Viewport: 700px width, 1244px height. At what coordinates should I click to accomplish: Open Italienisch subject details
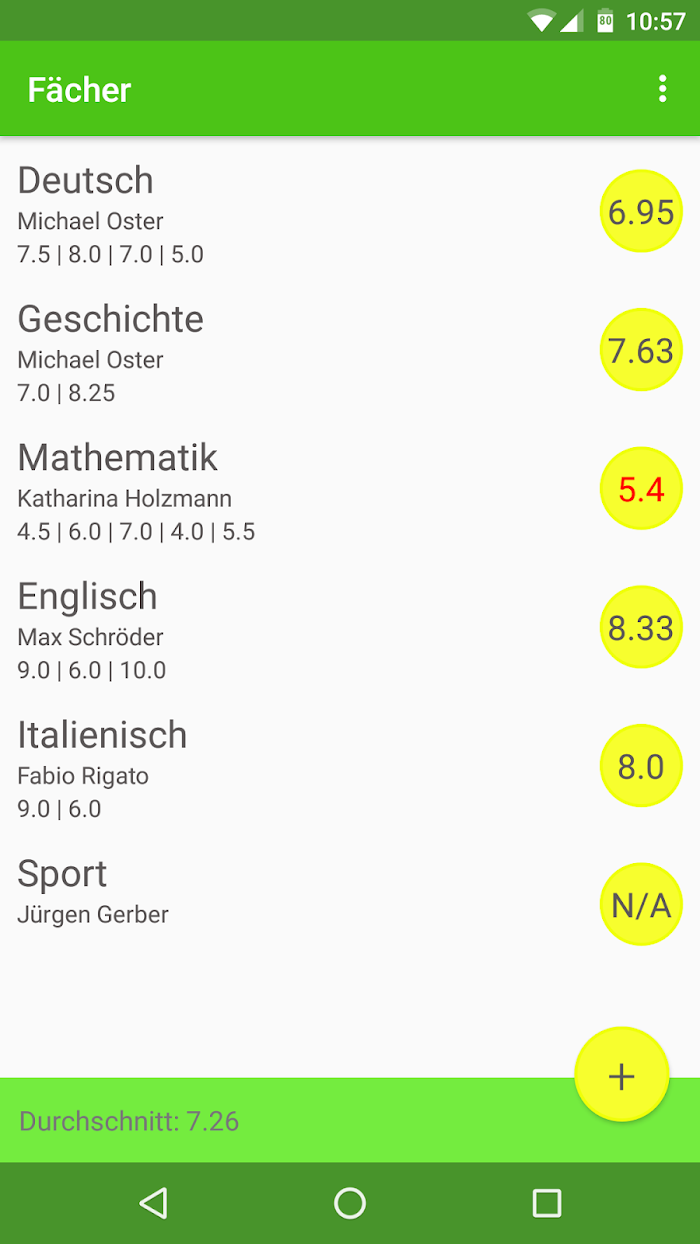(x=350, y=766)
